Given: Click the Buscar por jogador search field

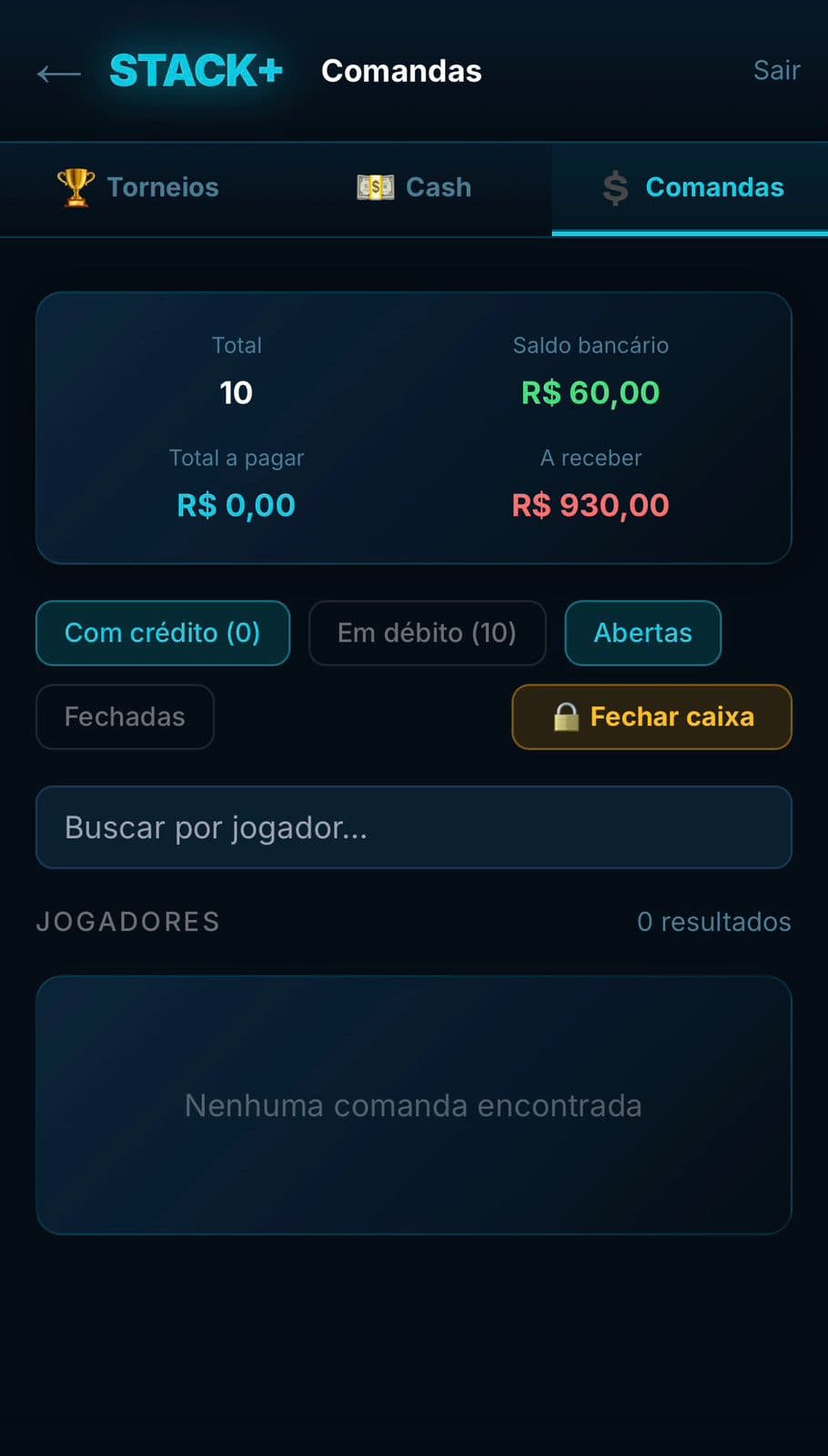Looking at the screenshot, I should pyautogui.click(x=414, y=827).
